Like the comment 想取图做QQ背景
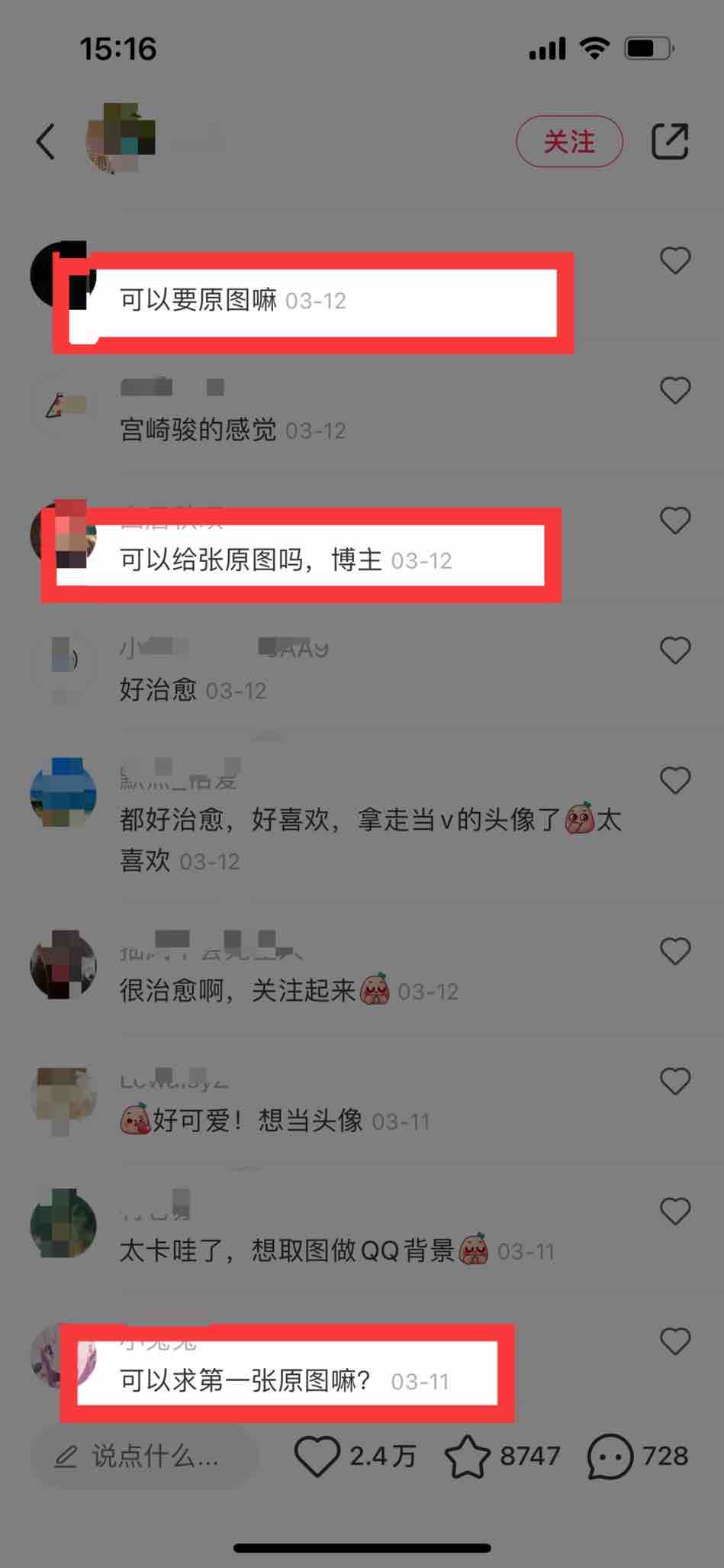Viewport: 724px width, 1568px height. (674, 1211)
